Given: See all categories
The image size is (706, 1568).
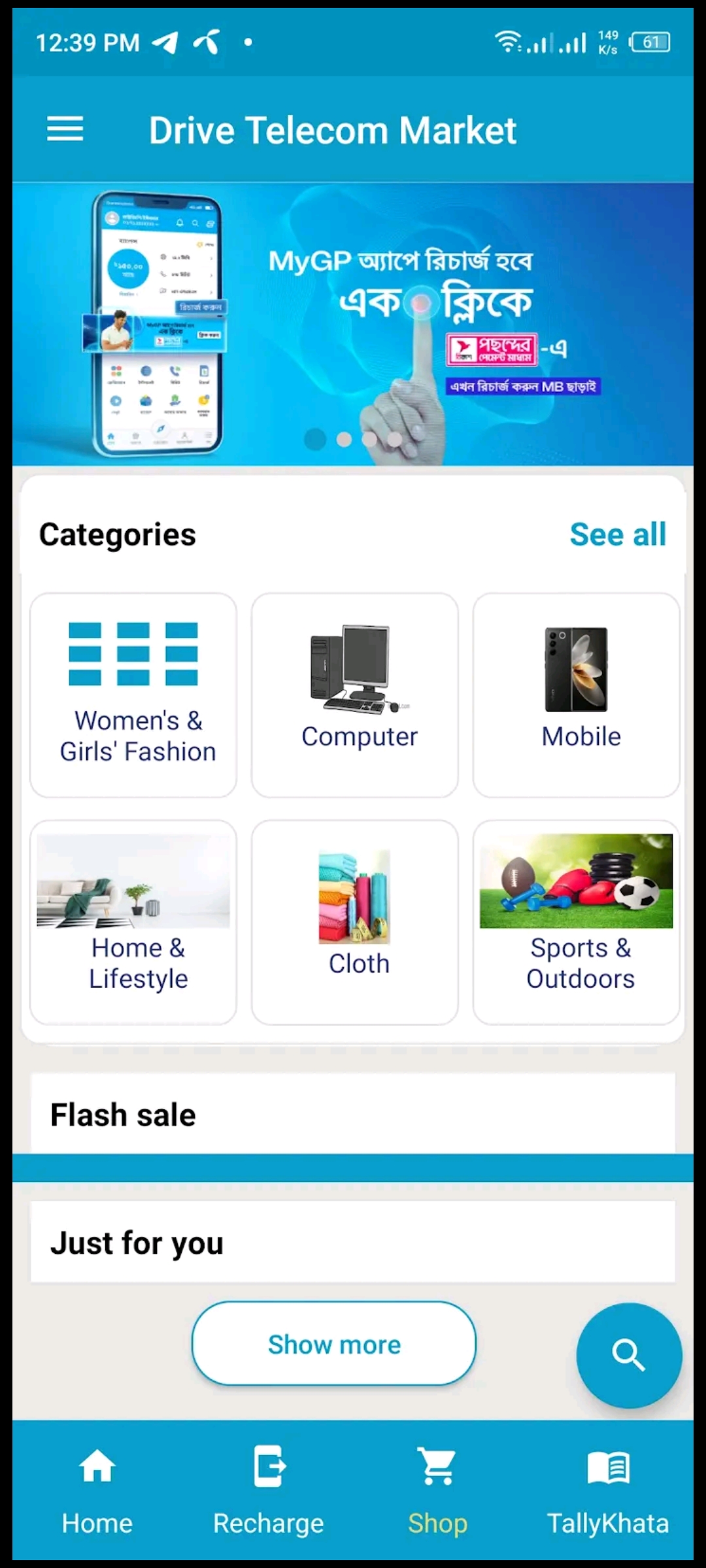Looking at the screenshot, I should coord(618,534).
